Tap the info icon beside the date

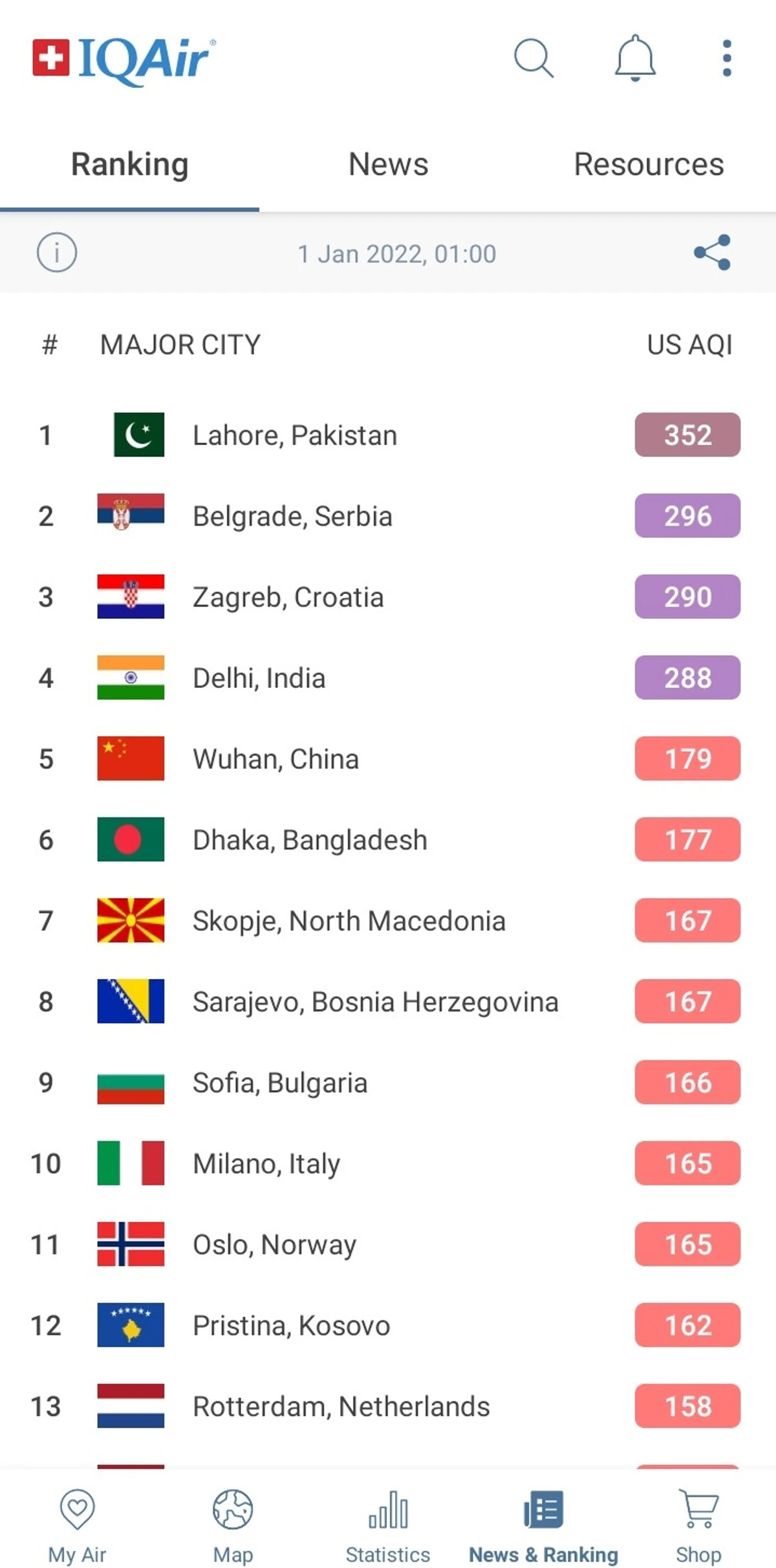(x=57, y=252)
